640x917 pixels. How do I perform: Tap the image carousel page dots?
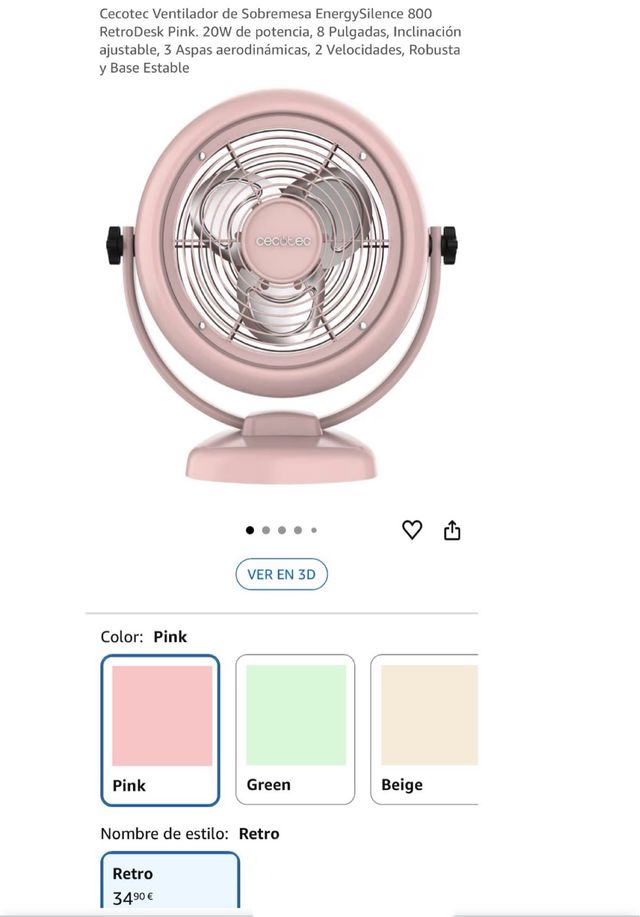tap(282, 530)
